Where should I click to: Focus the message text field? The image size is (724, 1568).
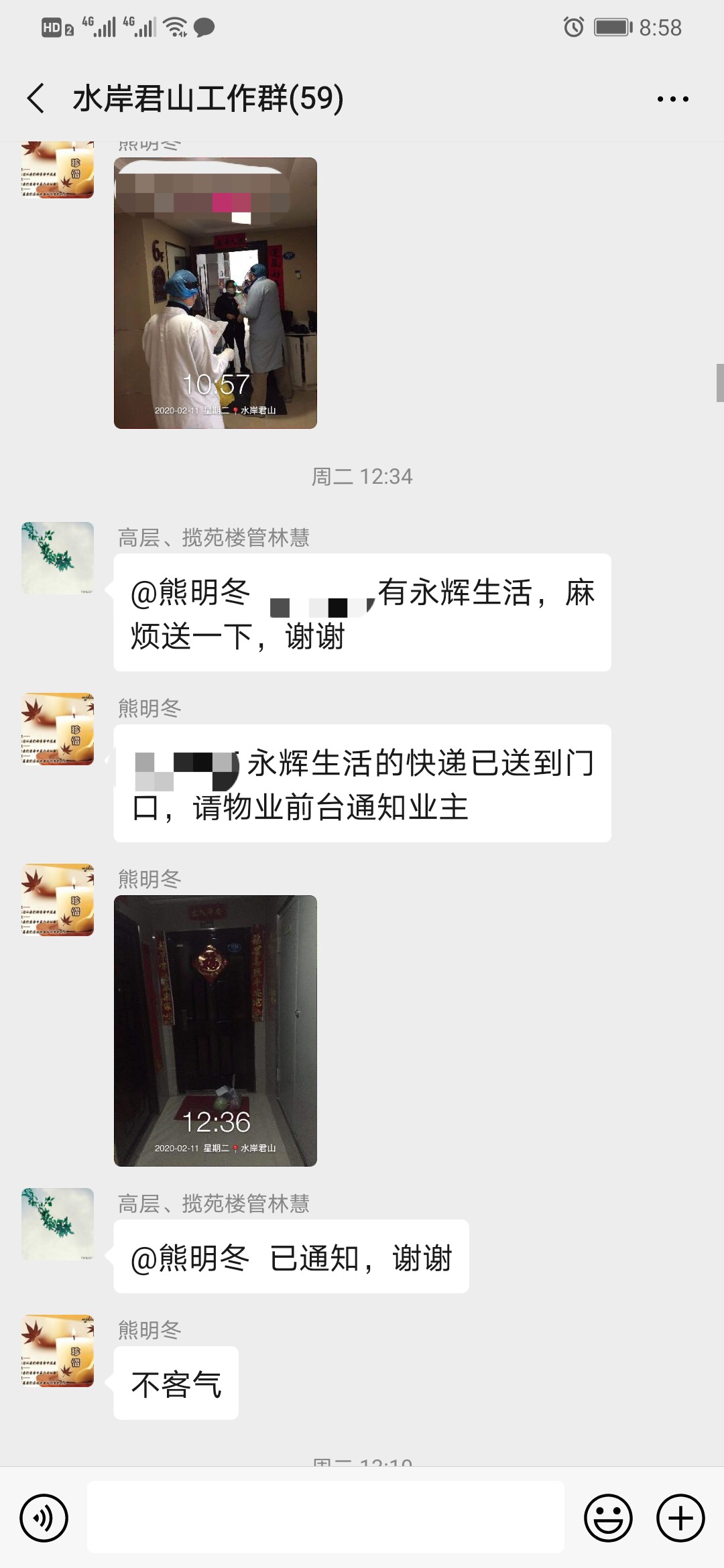[x=326, y=1518]
